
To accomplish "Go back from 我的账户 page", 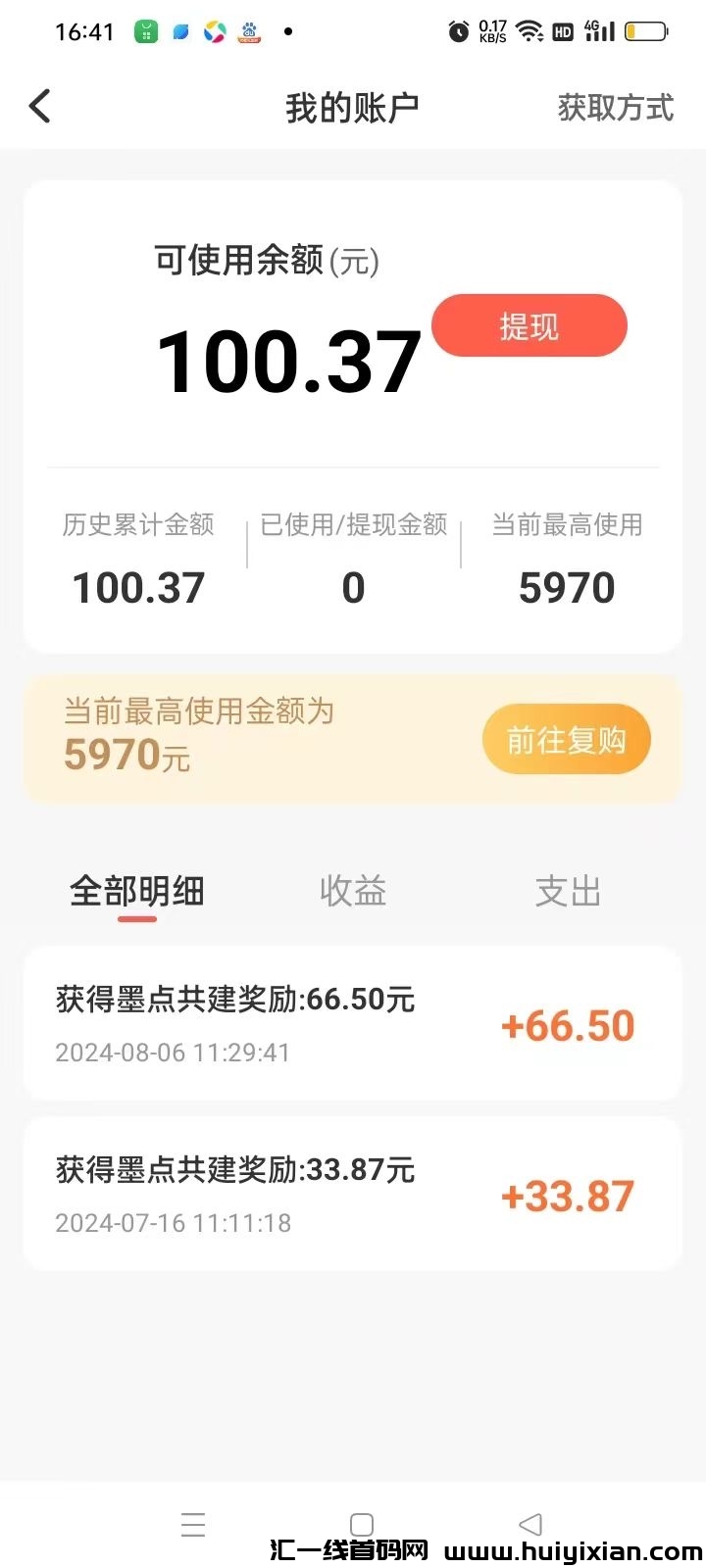I will click(40, 106).
